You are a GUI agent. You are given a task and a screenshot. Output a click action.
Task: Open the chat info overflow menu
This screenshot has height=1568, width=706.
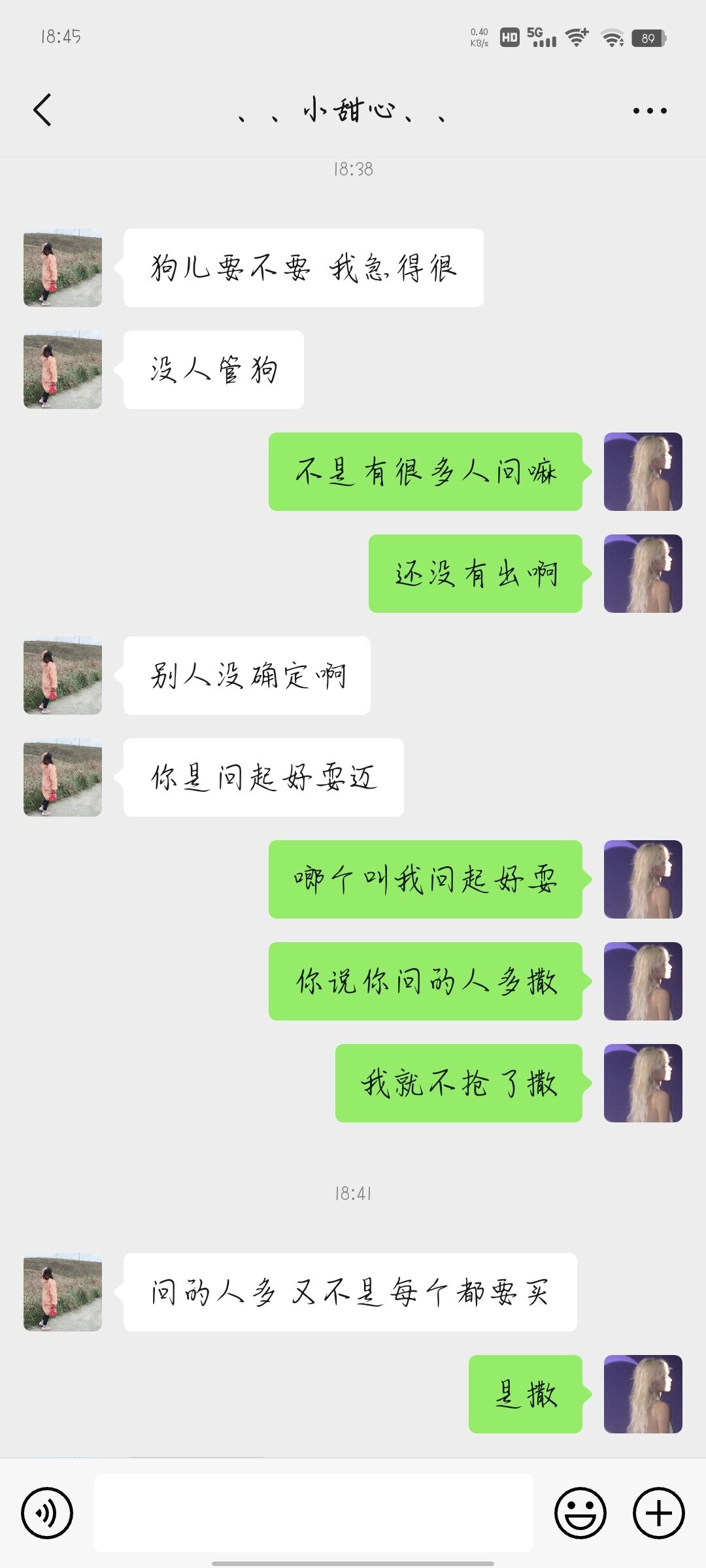pyautogui.click(x=650, y=110)
